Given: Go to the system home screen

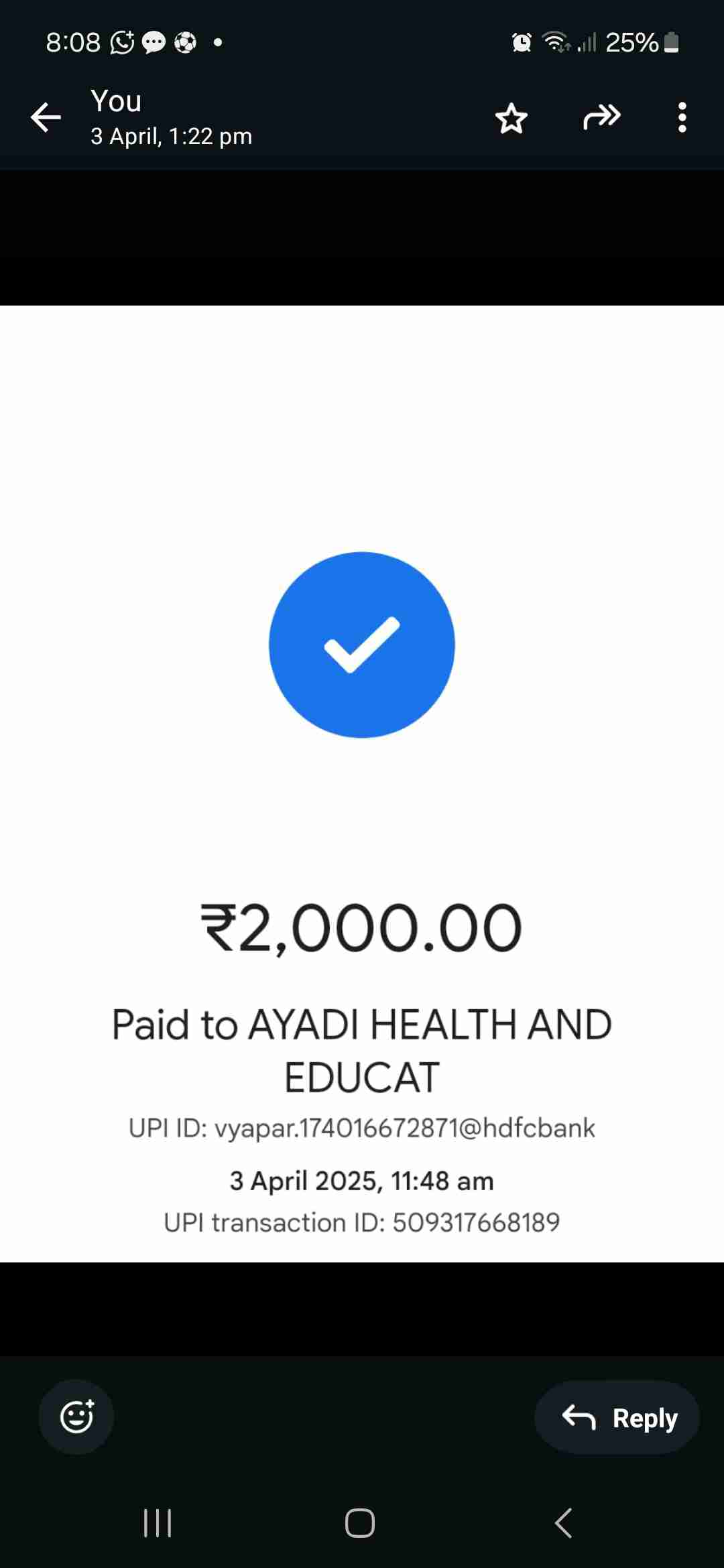Looking at the screenshot, I should click(x=360, y=1523).
